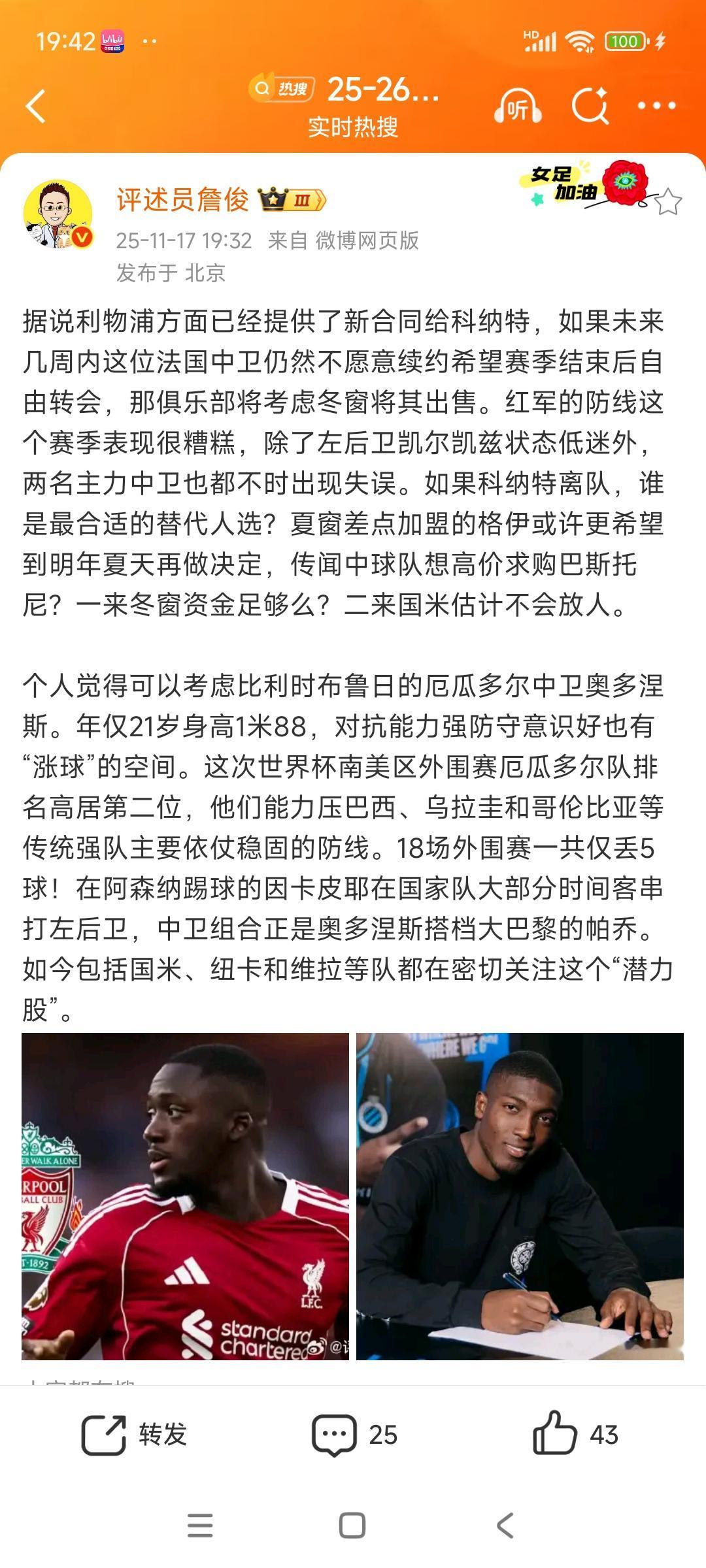Open the smart search magnifier icon
Viewport: 706px width, 1568px height.
589,105
